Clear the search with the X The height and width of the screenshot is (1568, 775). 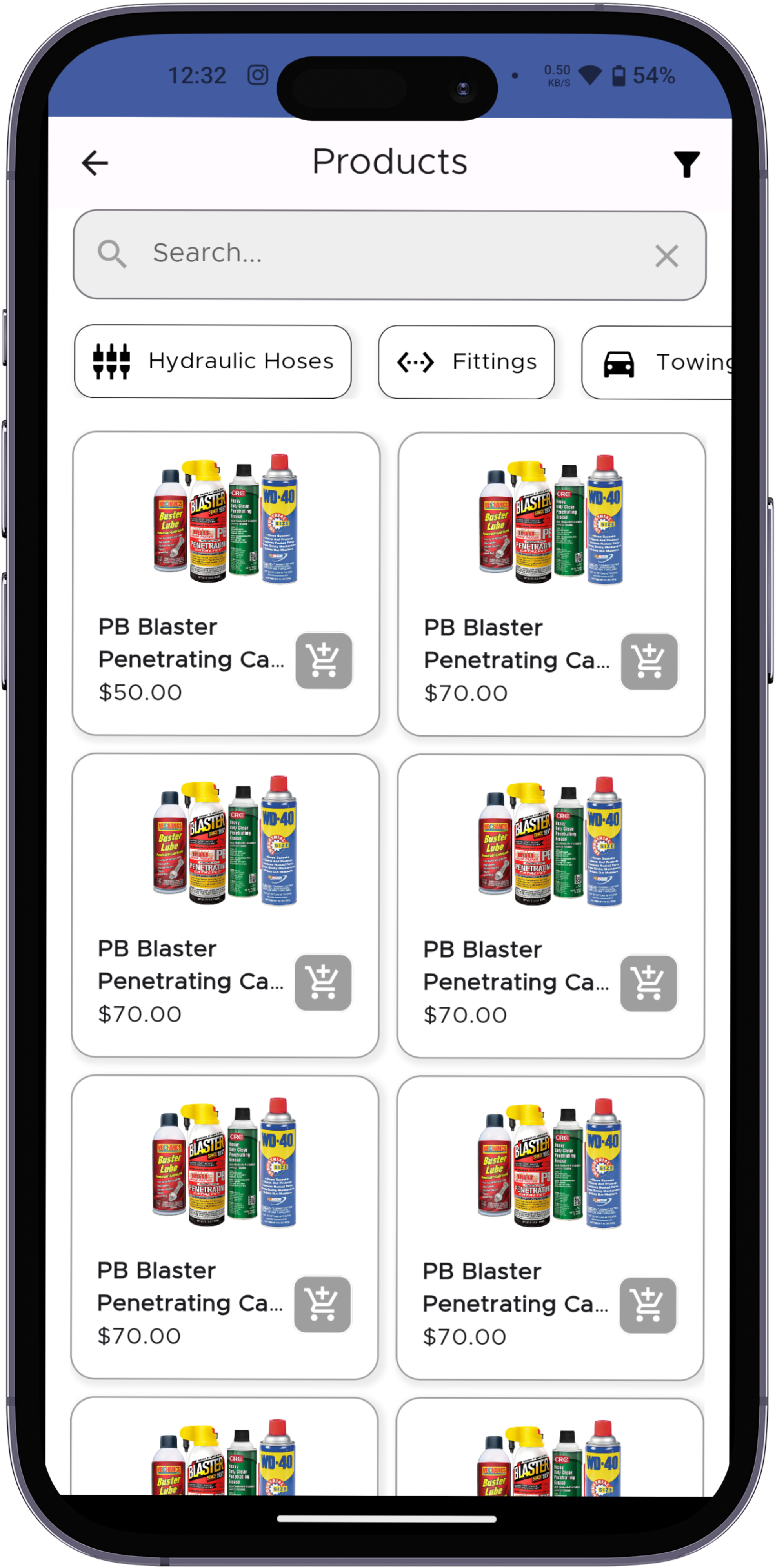click(x=666, y=256)
